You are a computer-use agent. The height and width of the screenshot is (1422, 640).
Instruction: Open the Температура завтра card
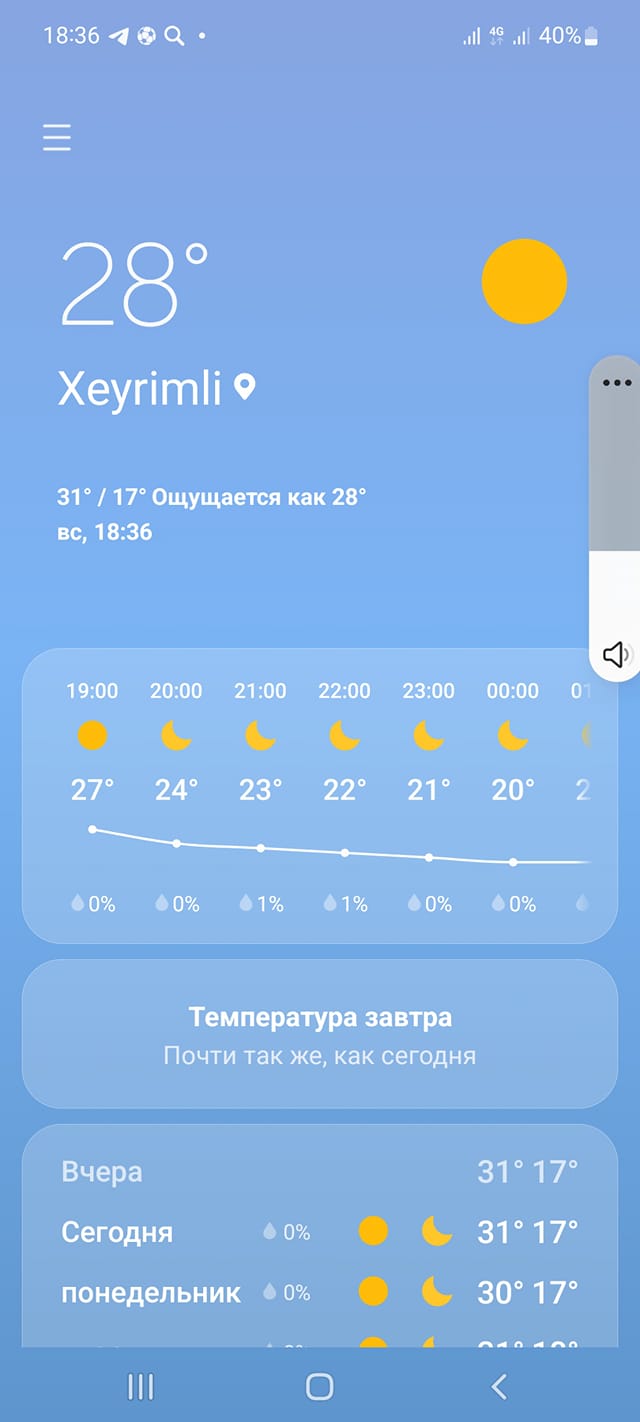(x=319, y=1034)
